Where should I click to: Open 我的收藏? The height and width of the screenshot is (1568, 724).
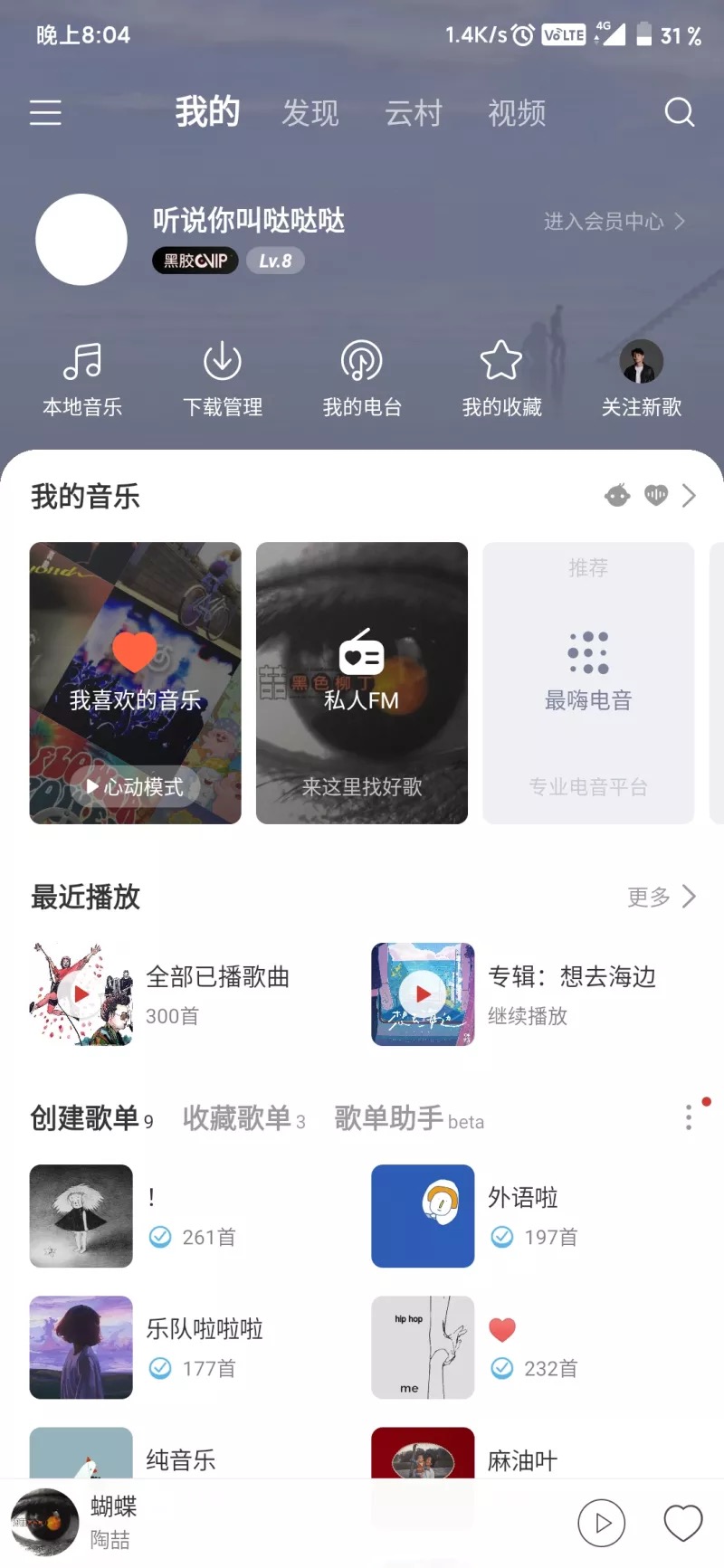pos(501,378)
